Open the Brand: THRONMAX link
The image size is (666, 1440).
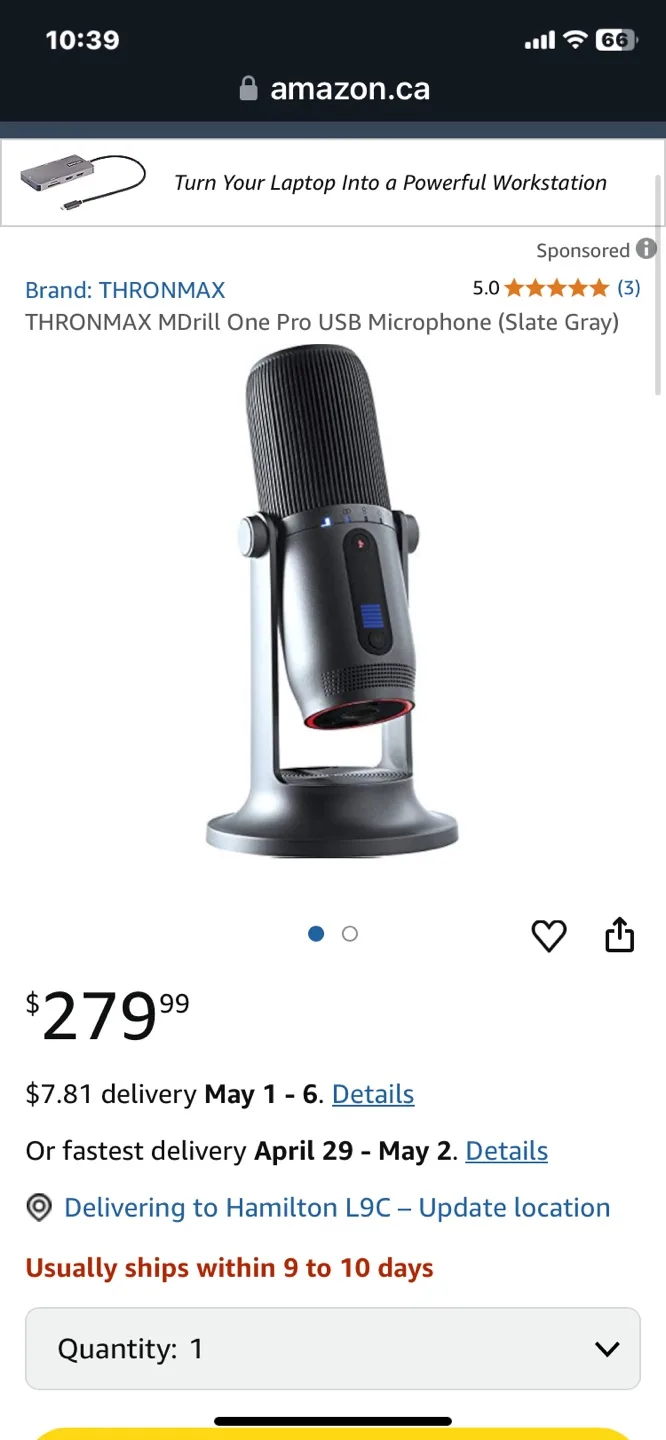click(125, 290)
